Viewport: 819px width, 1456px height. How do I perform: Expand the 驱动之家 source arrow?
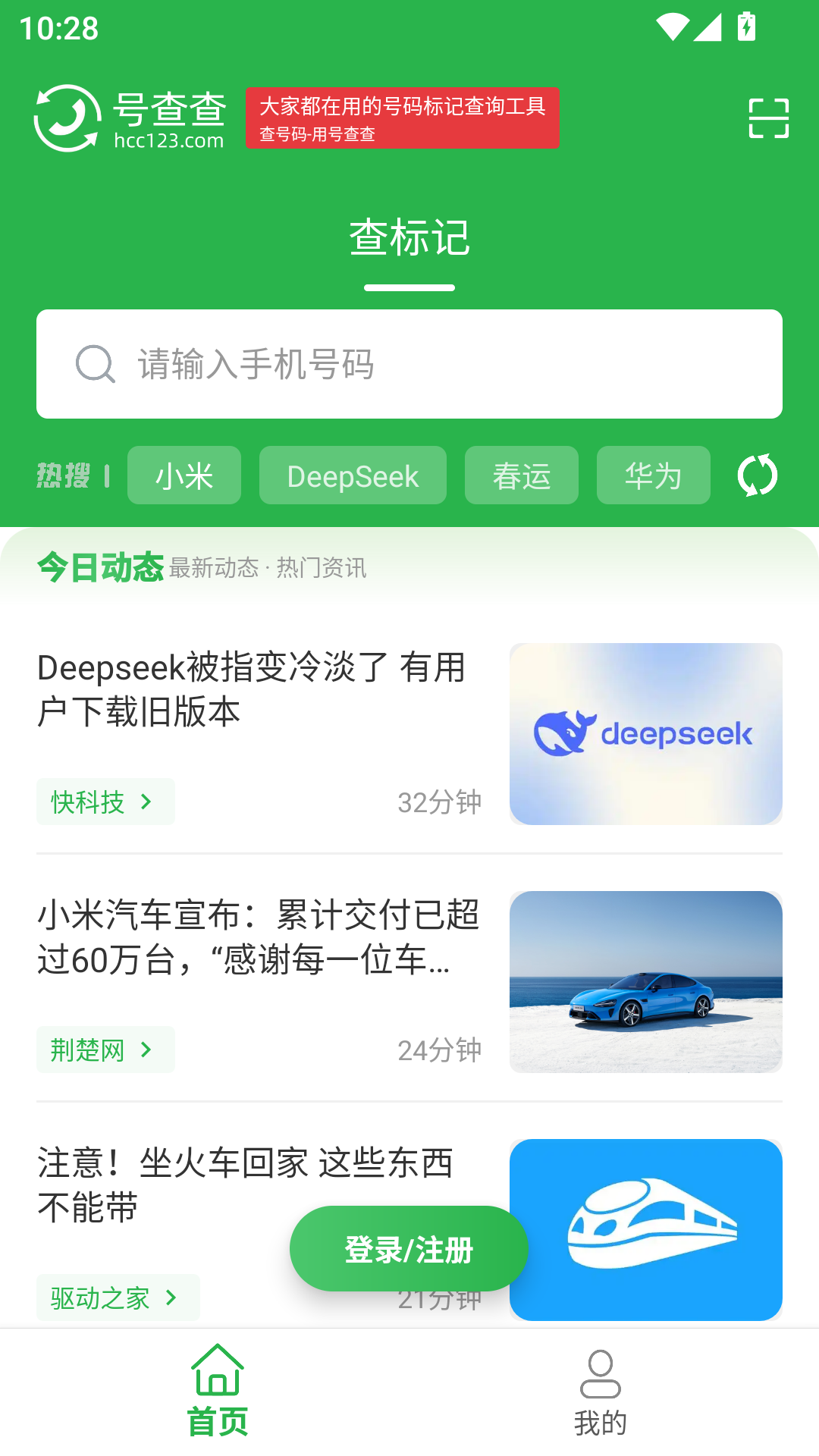(x=171, y=1298)
